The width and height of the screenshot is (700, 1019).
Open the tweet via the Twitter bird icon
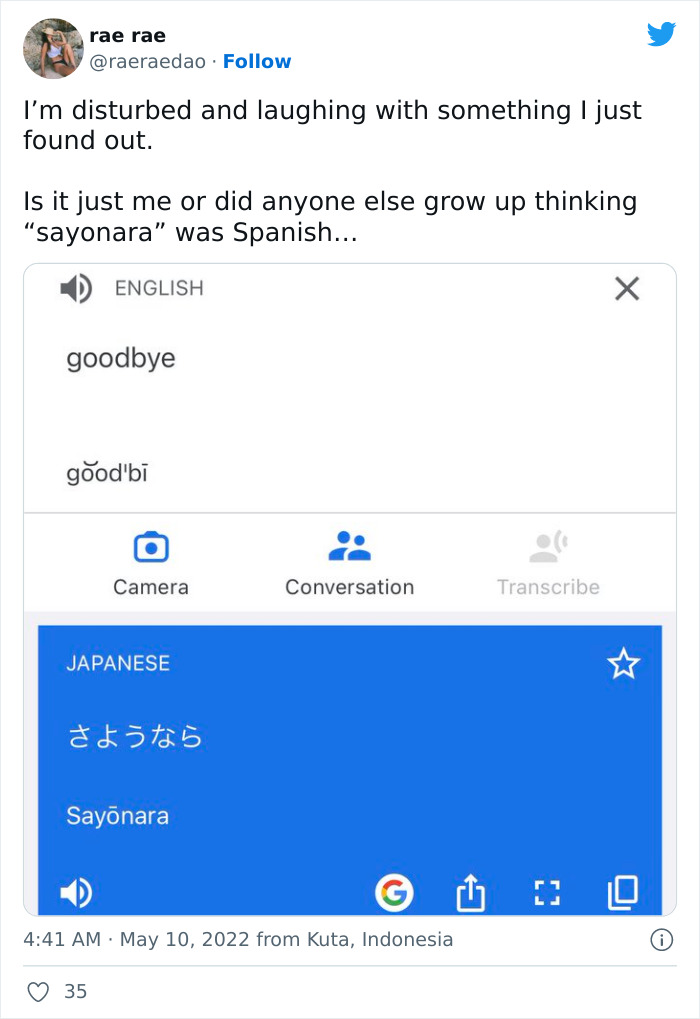[661, 35]
